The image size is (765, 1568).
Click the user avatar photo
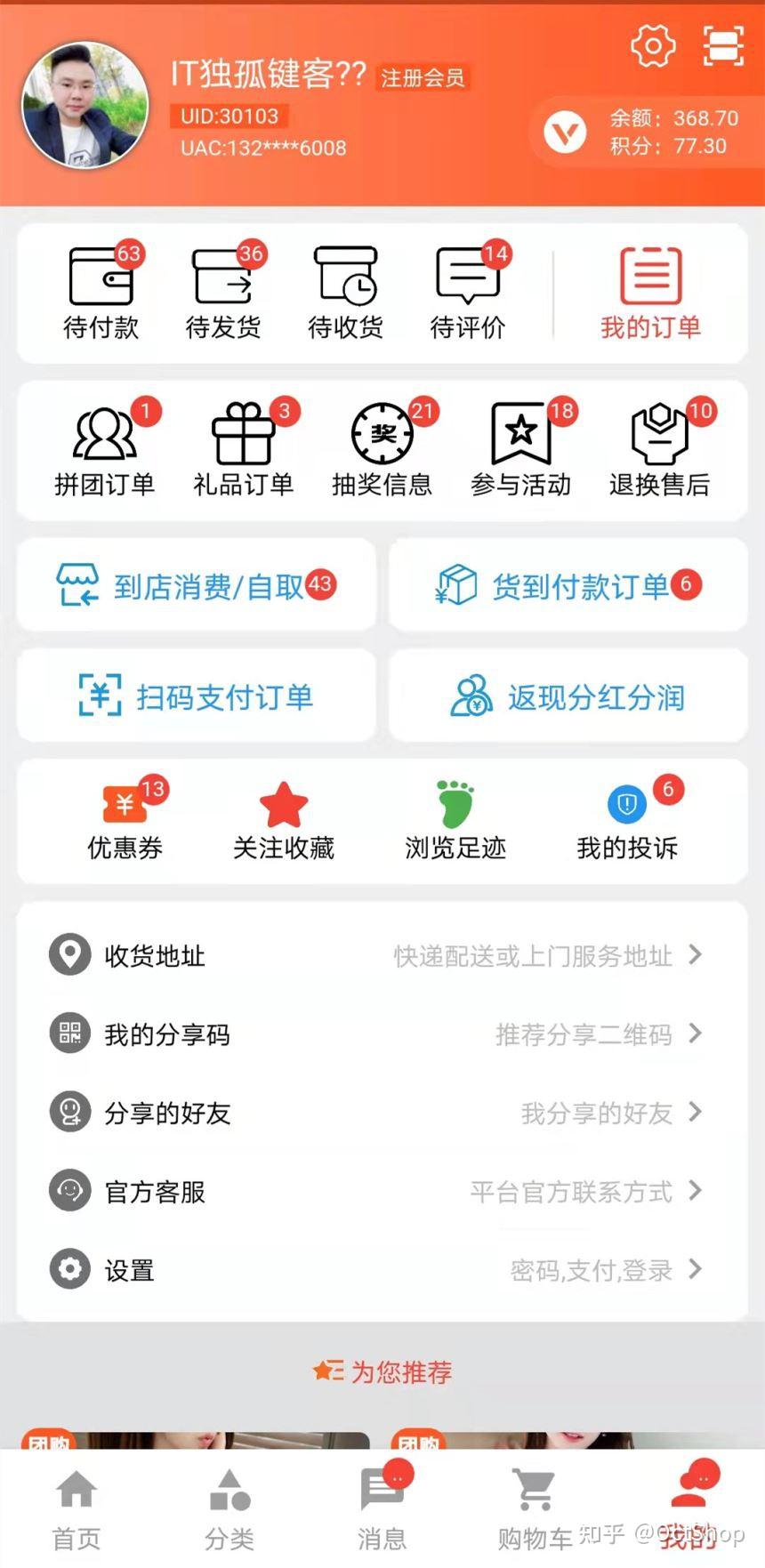tap(85, 105)
